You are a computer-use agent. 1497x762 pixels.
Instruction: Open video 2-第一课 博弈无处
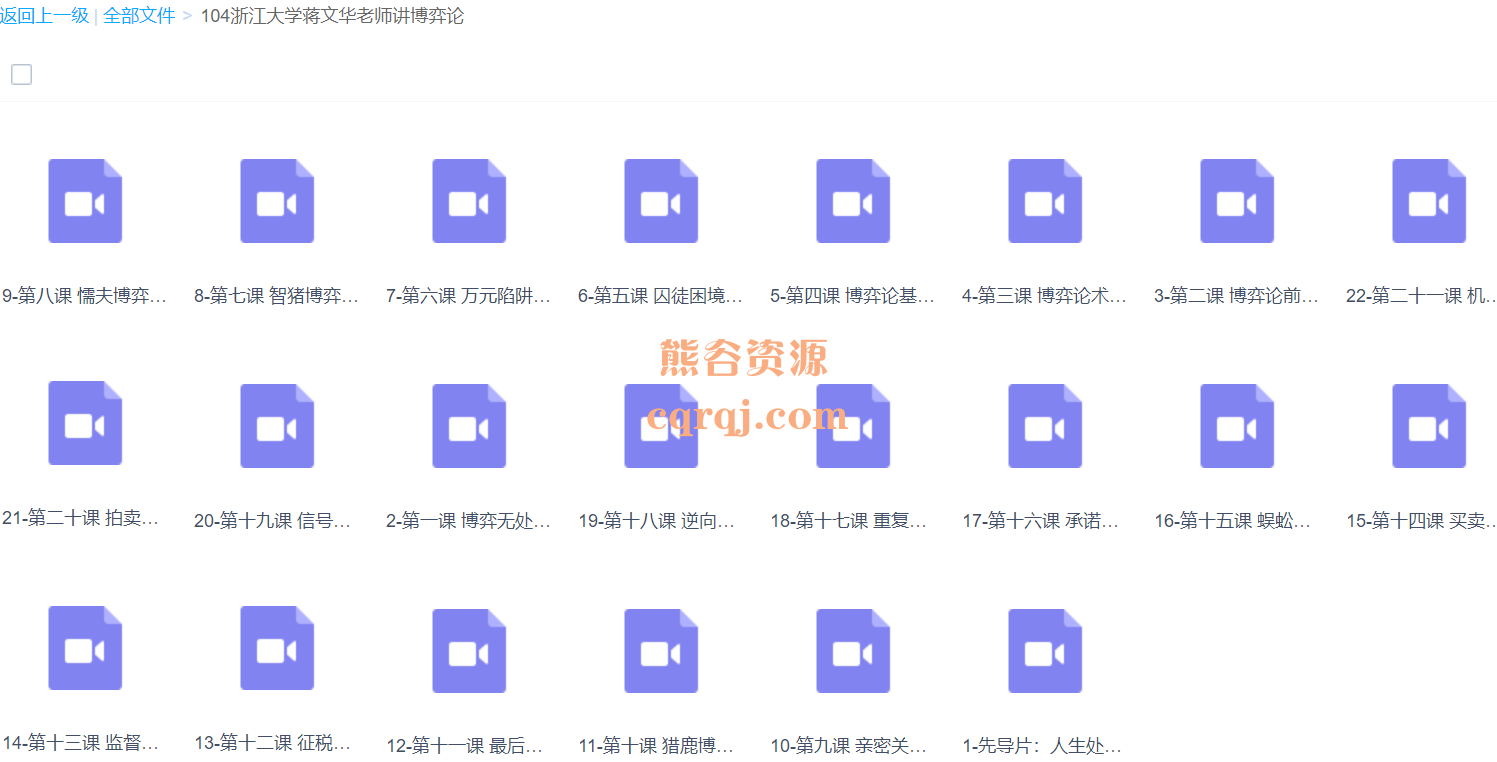click(469, 426)
